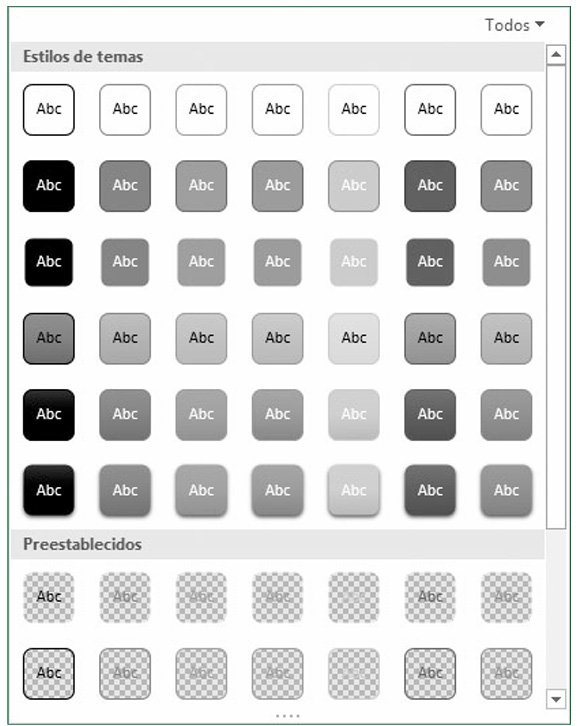Select the first transparent preset with dark Abc
The image size is (577, 726).
click(49, 597)
